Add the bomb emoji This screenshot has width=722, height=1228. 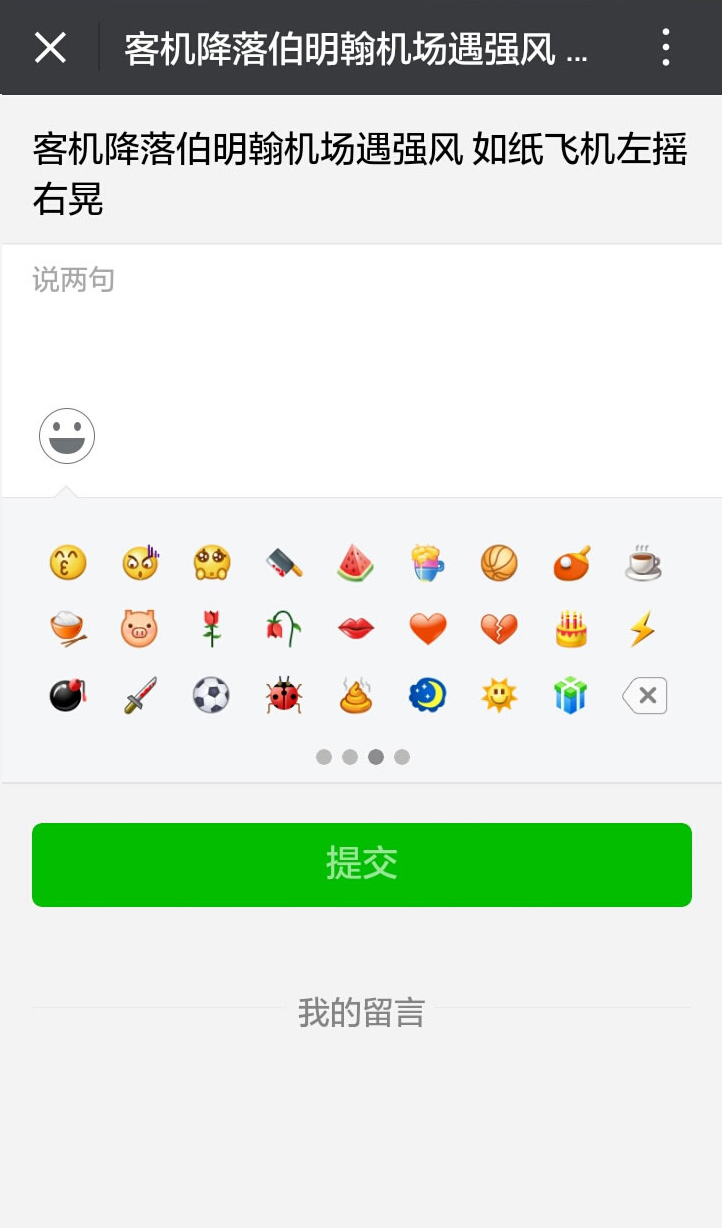click(x=67, y=695)
